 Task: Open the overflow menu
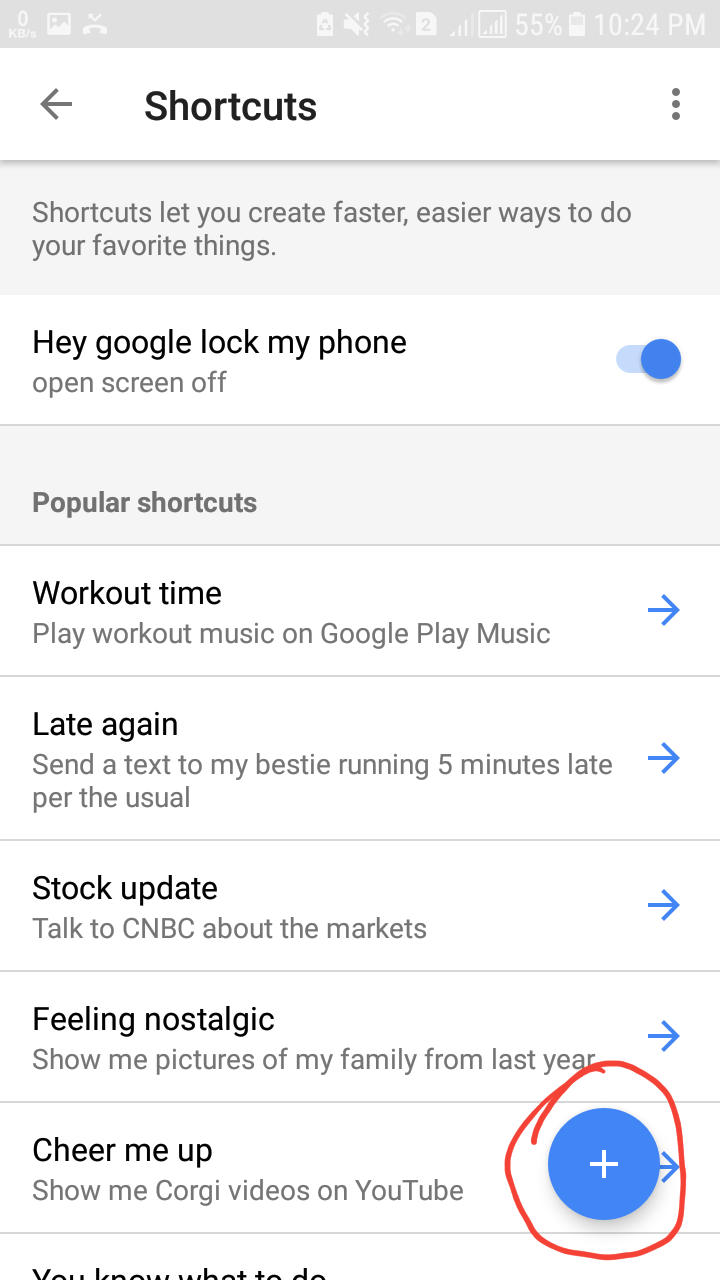[676, 105]
